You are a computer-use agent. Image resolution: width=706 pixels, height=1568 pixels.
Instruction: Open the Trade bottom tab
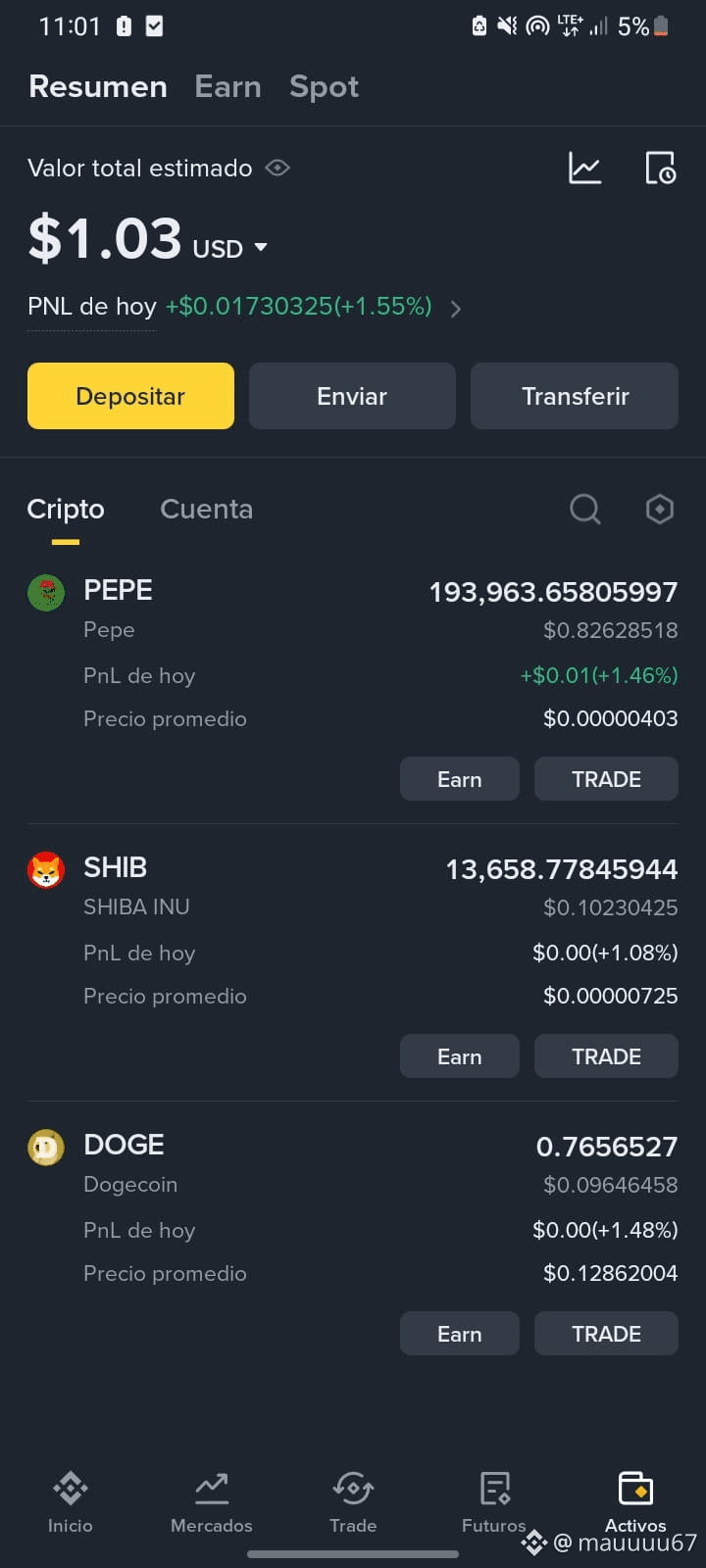tap(353, 1502)
